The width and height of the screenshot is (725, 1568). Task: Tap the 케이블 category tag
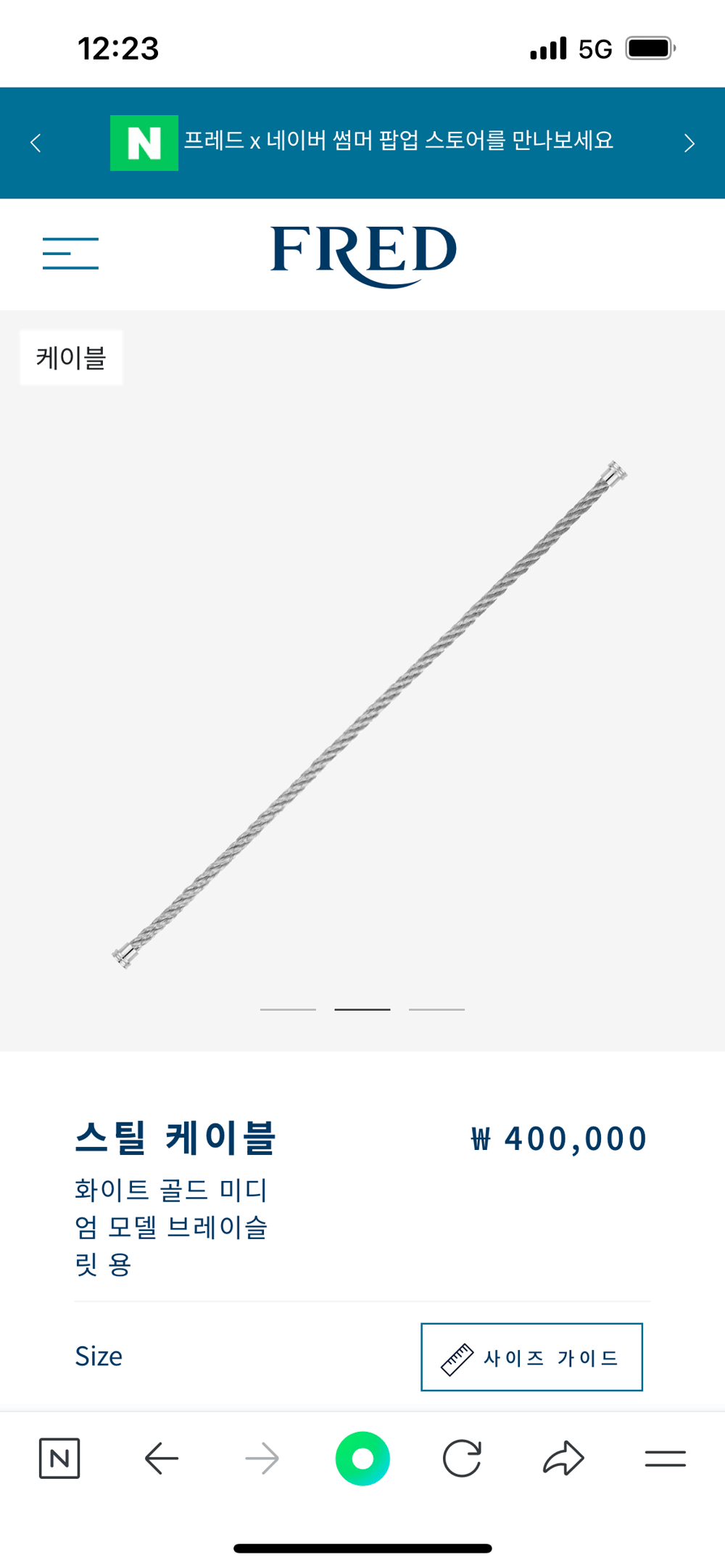pyautogui.click(x=71, y=358)
